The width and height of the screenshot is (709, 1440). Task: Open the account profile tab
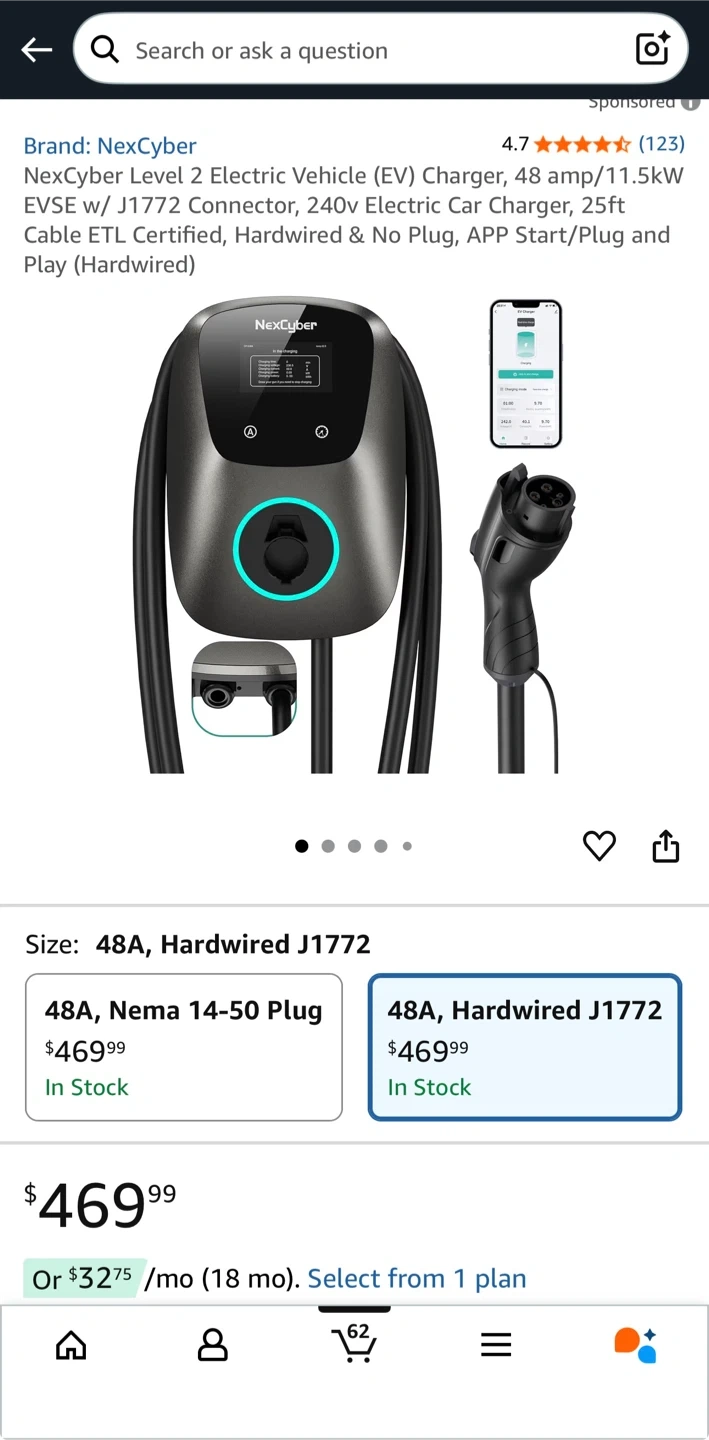212,1345
